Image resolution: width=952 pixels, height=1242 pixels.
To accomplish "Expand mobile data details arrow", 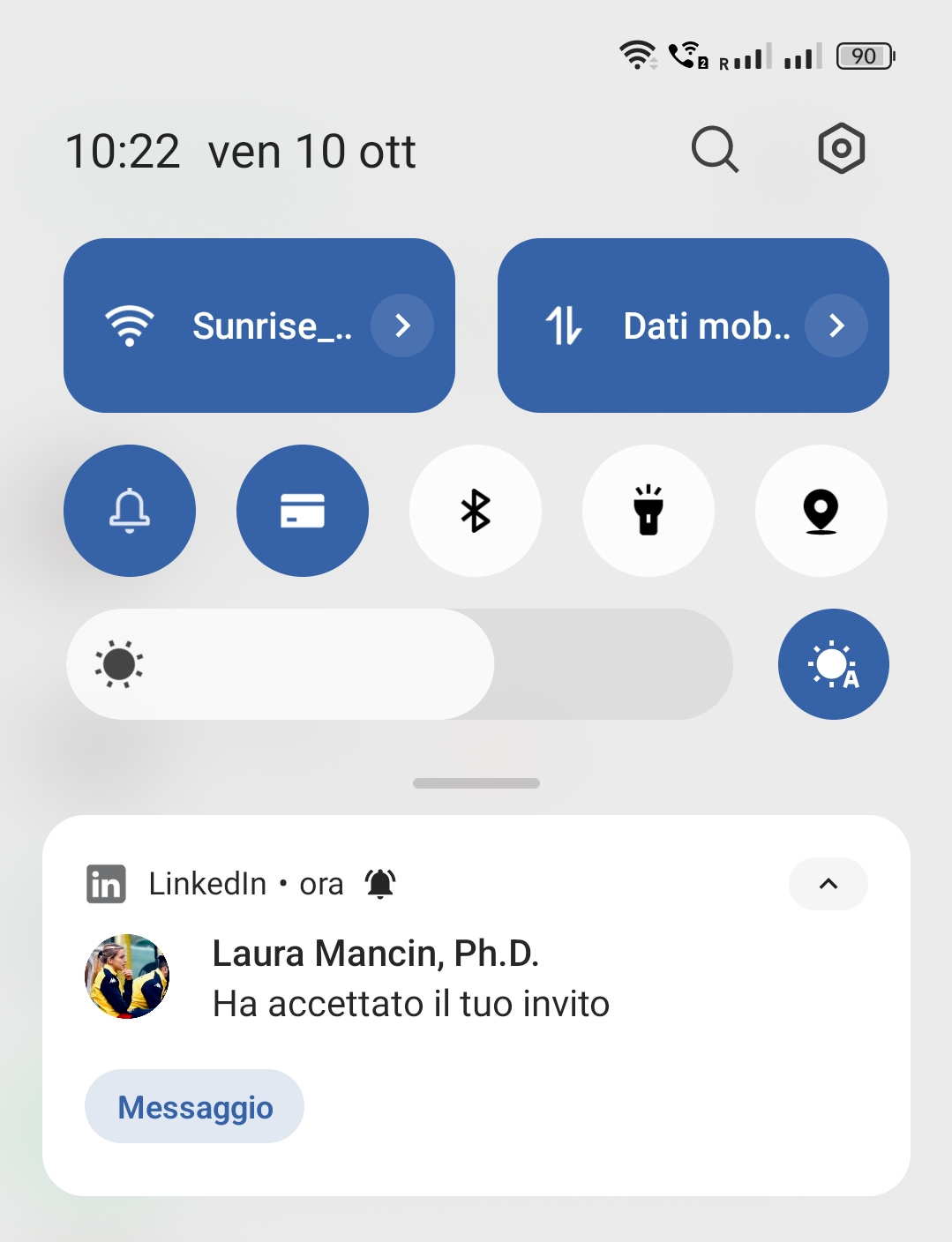I will click(x=836, y=325).
